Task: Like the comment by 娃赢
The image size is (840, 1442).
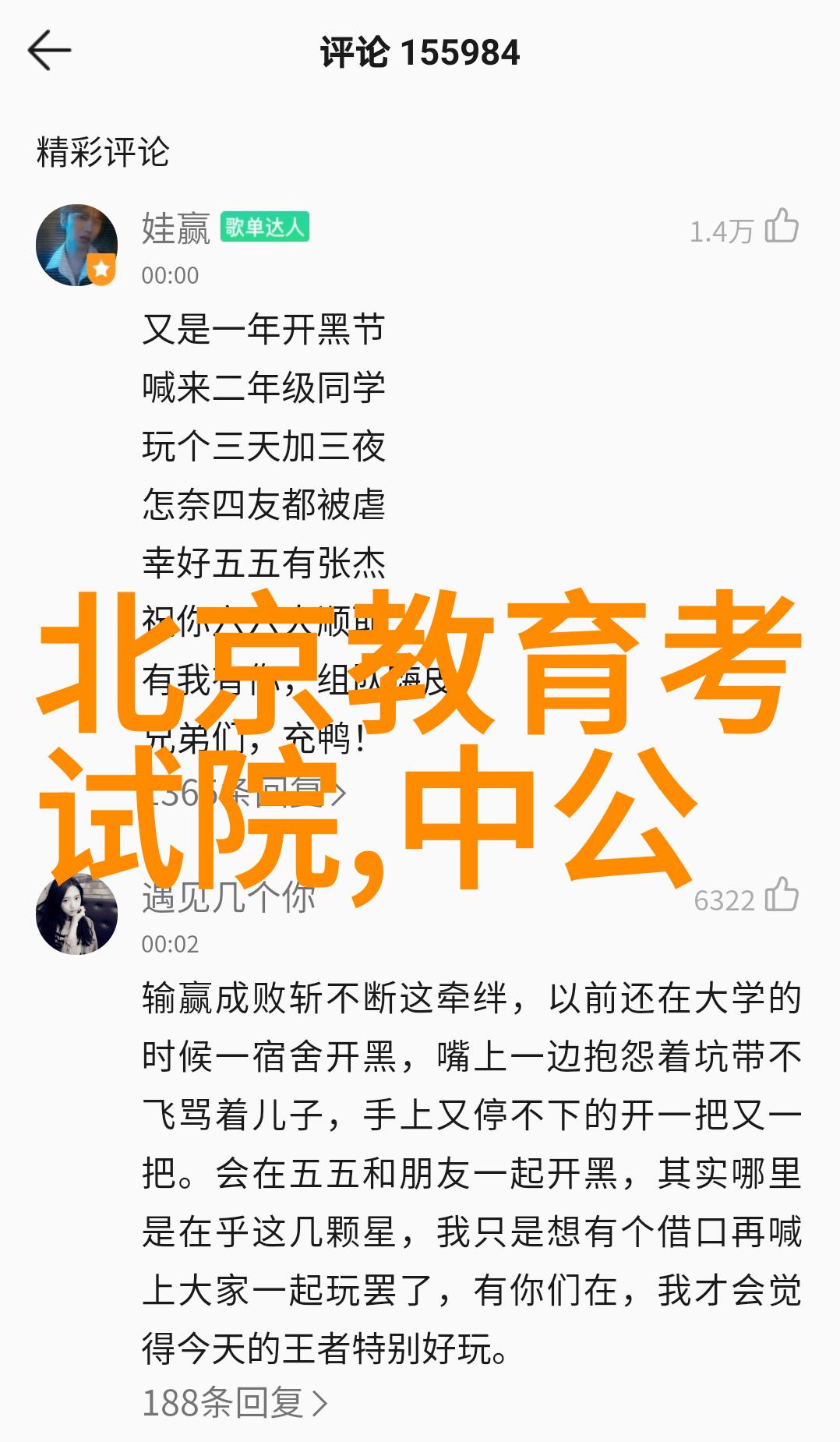Action: (x=781, y=227)
